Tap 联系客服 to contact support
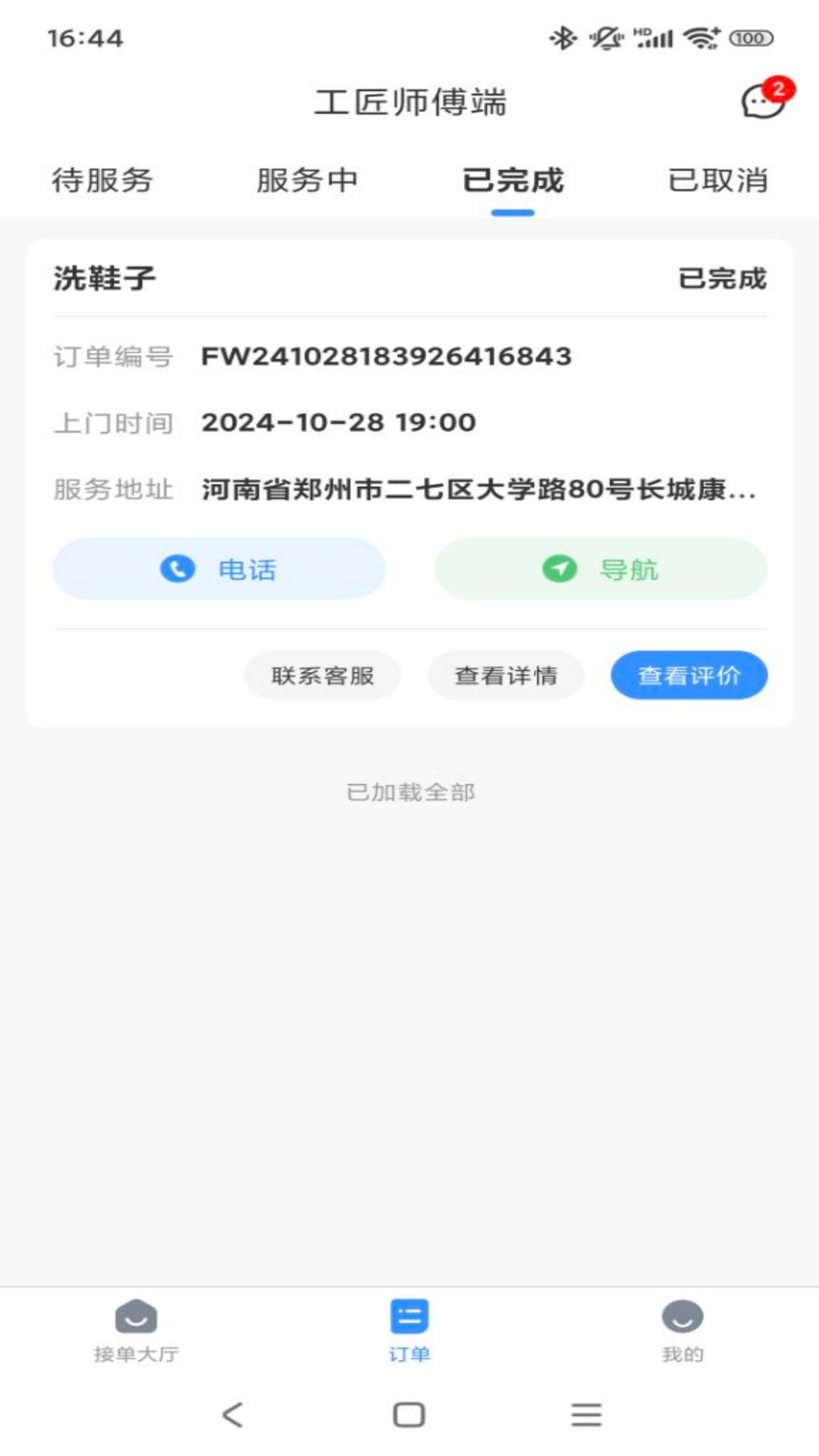 322,675
